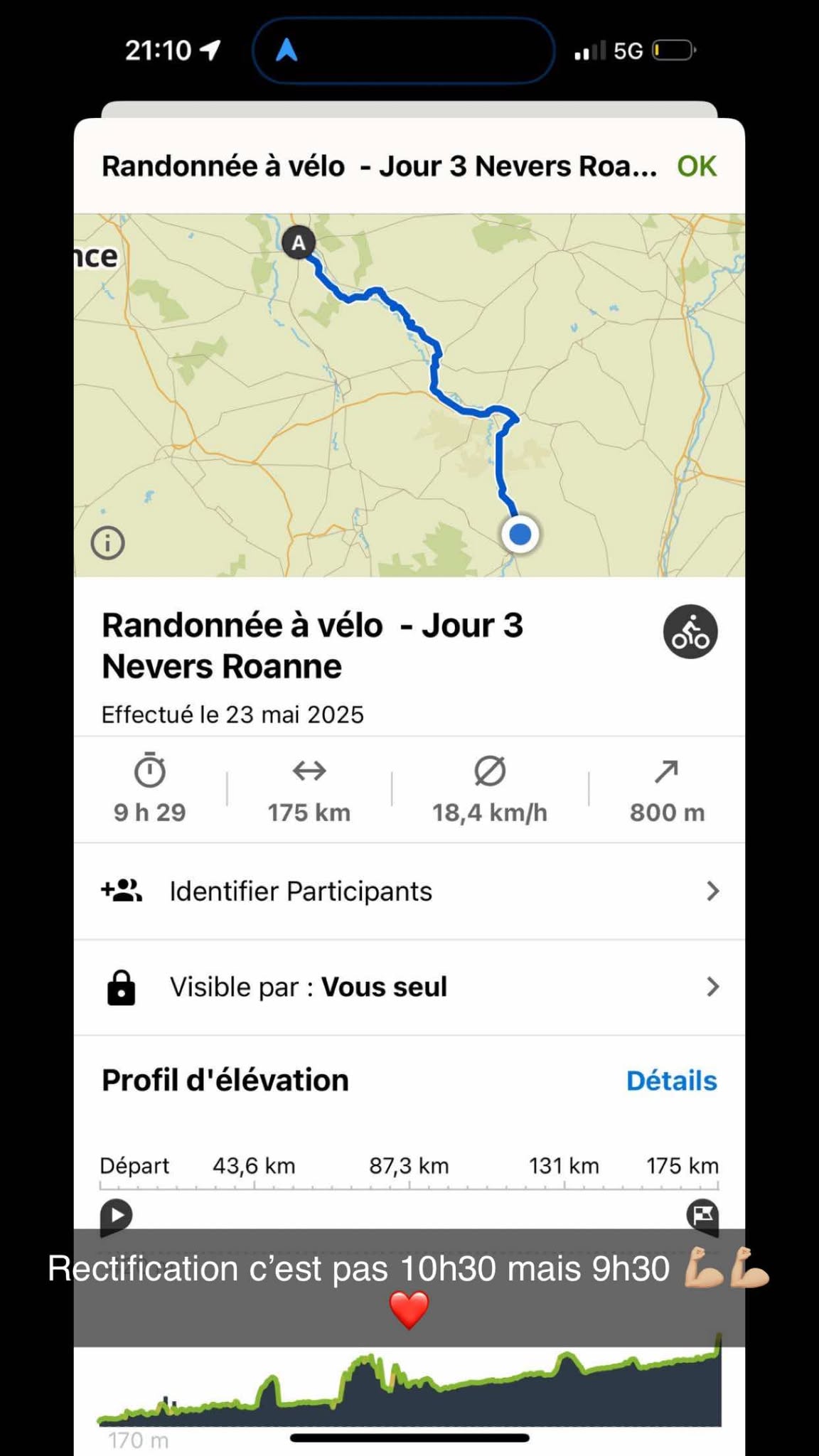Open Identifier Participants
819x1456 pixels.
click(409, 892)
